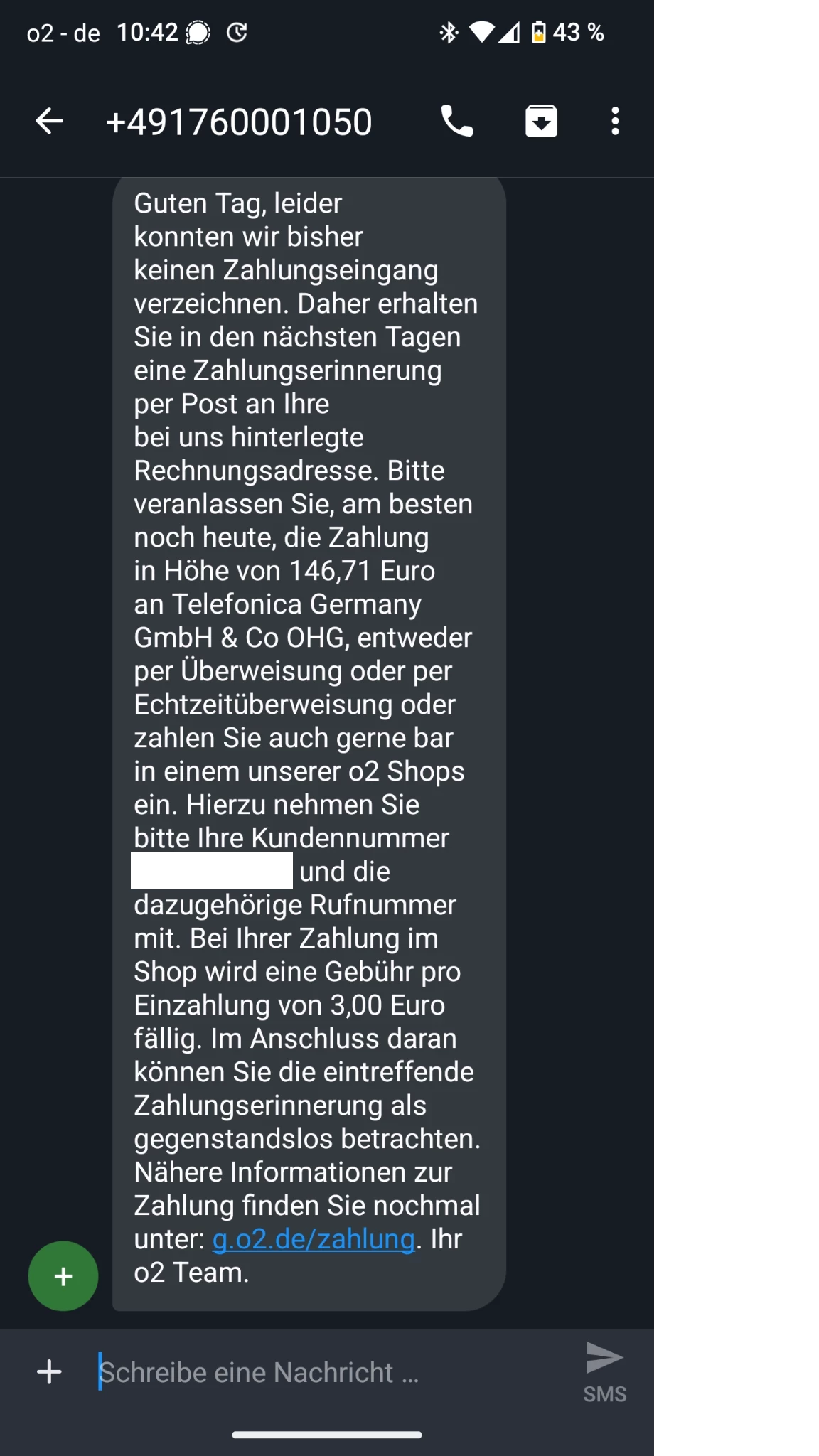Focus the Schreibe eine Nachricht field
The width and height of the screenshot is (819, 1456).
[320, 1372]
